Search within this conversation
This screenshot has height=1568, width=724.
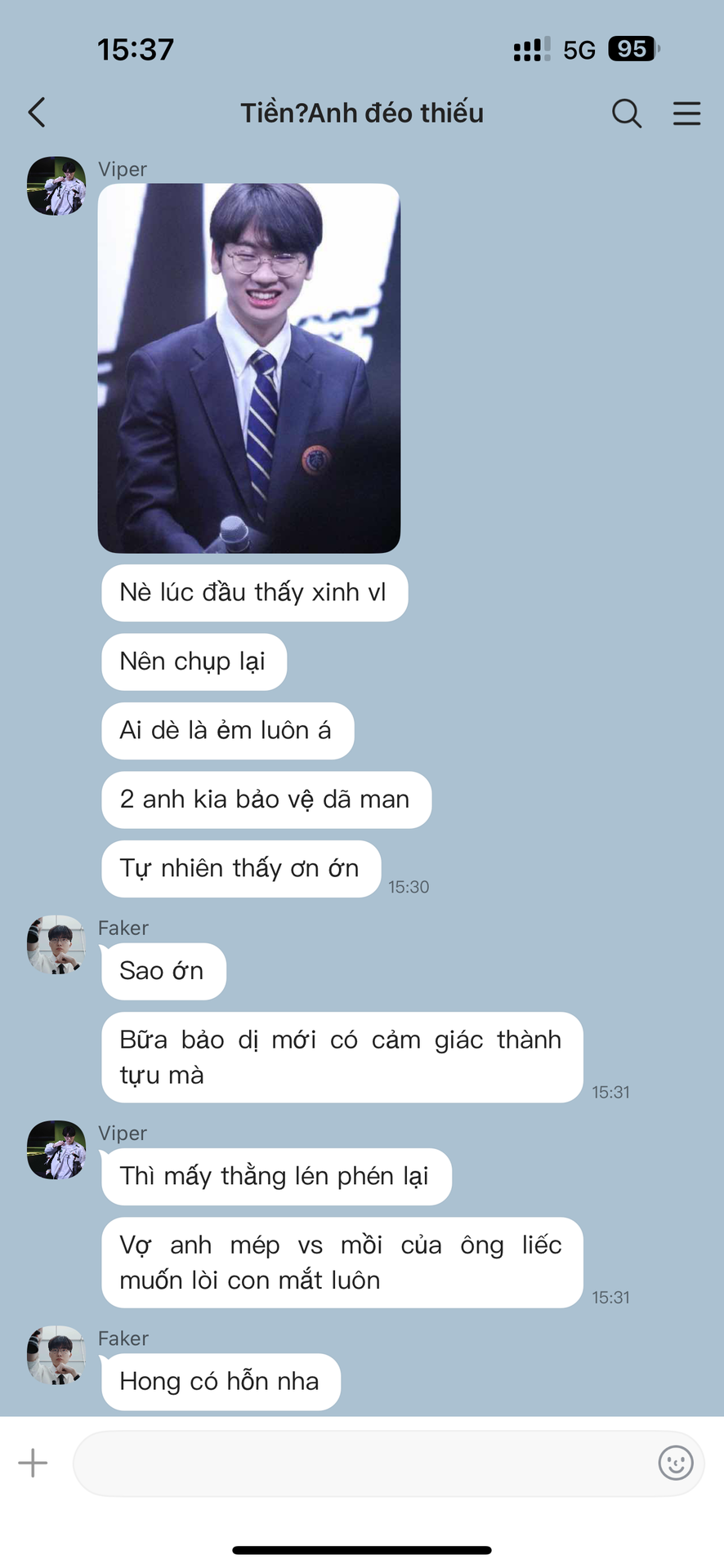(x=626, y=114)
